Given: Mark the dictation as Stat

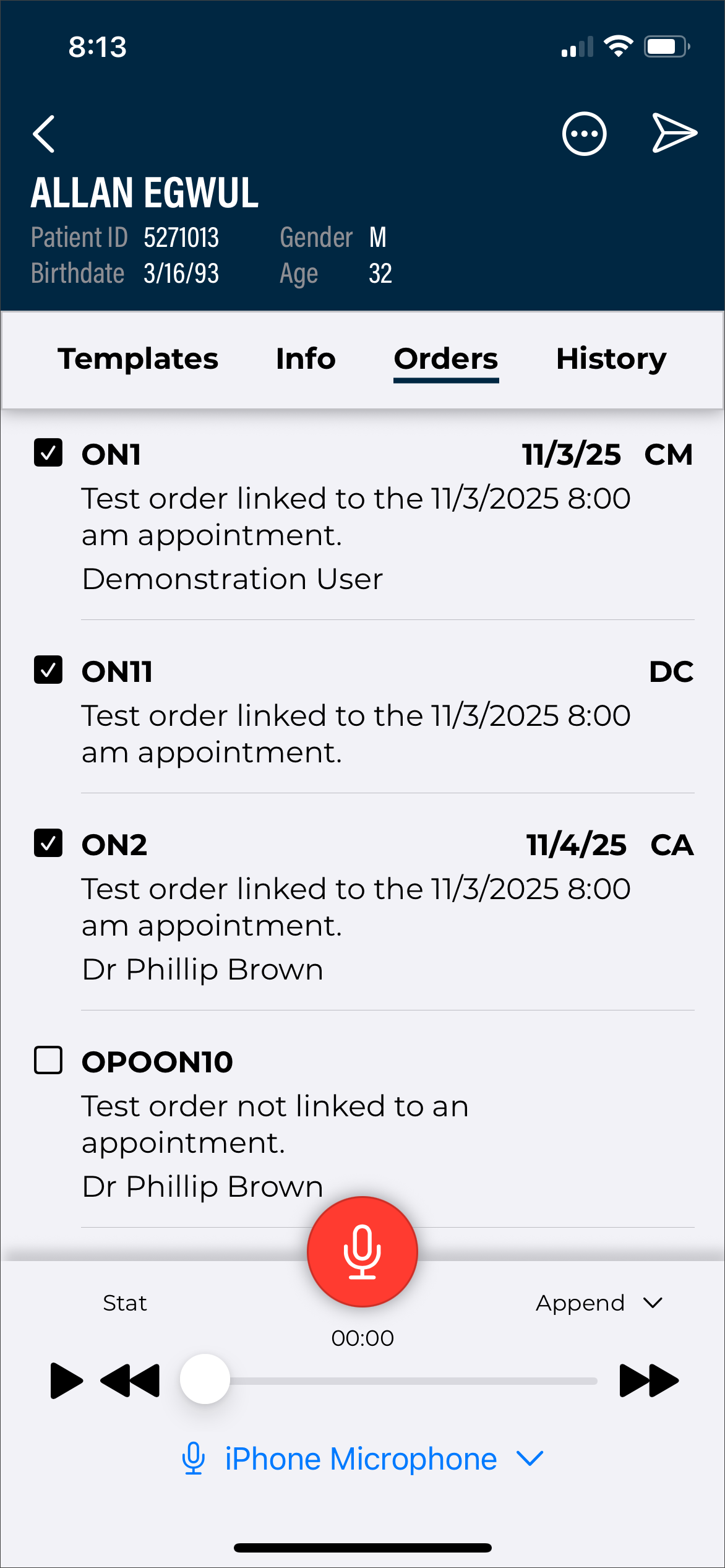Looking at the screenshot, I should point(125,1303).
